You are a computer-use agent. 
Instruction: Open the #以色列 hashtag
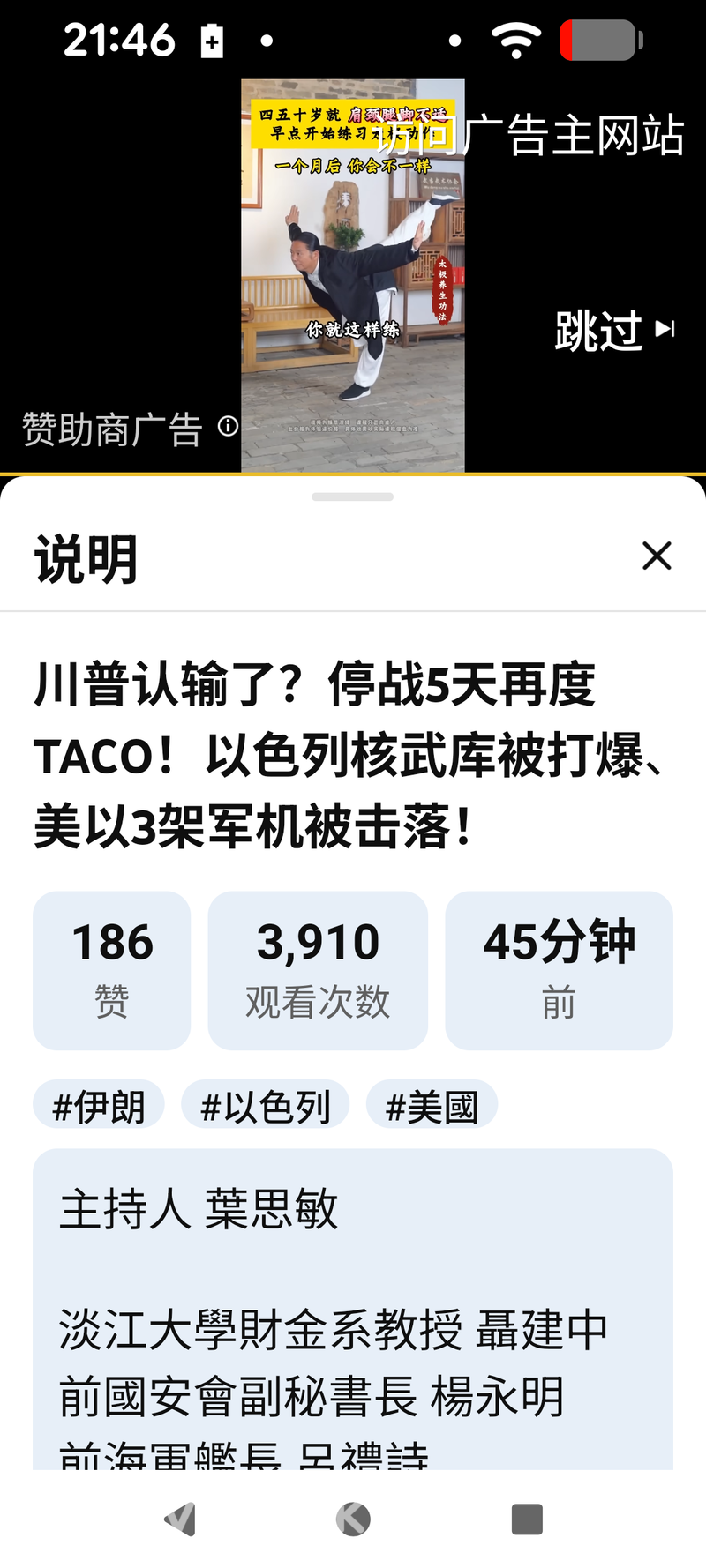(x=265, y=1106)
